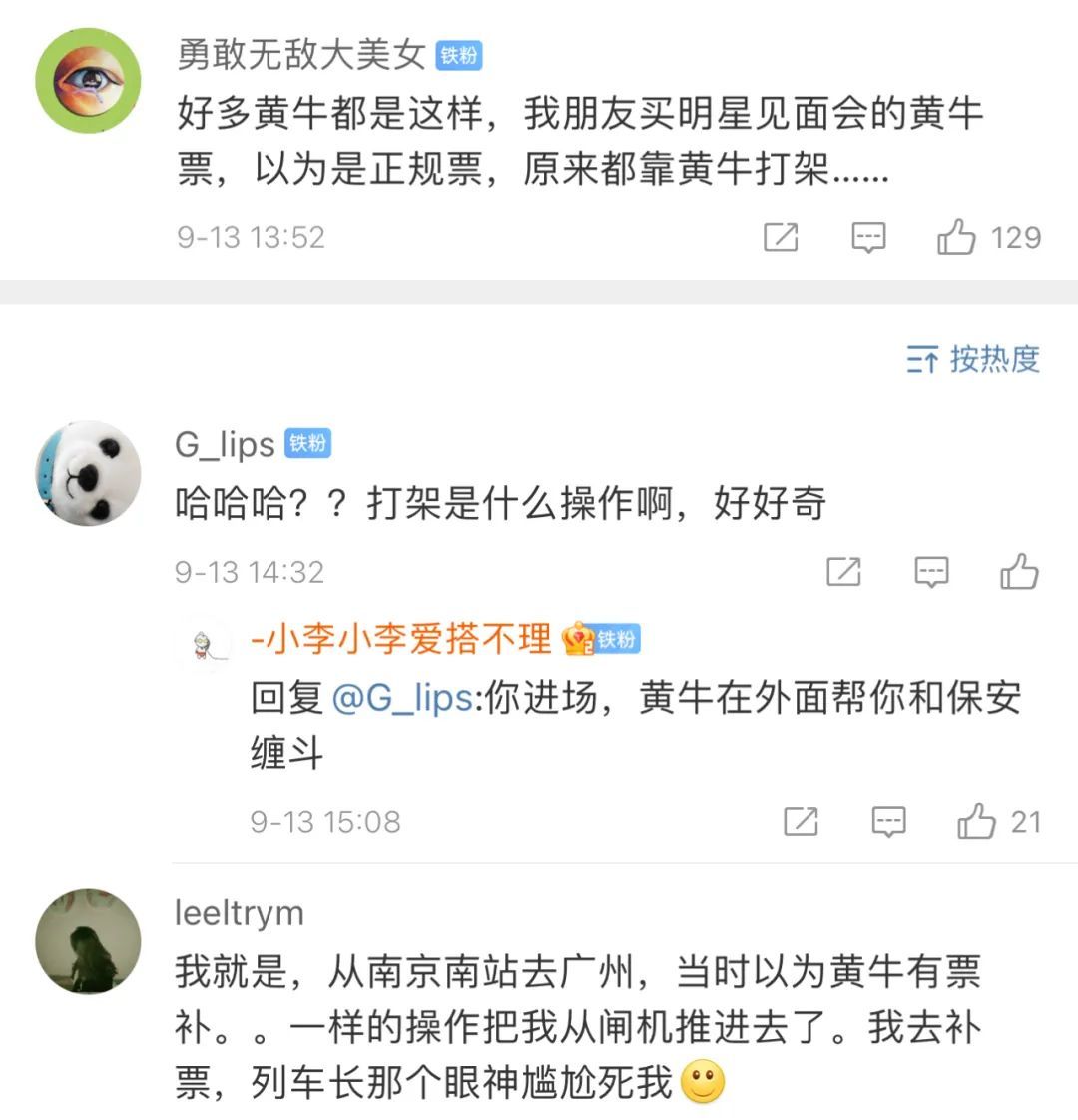The image size is (1078, 1120).
Task: Open leeltrym's profile avatar
Action: (x=88, y=941)
